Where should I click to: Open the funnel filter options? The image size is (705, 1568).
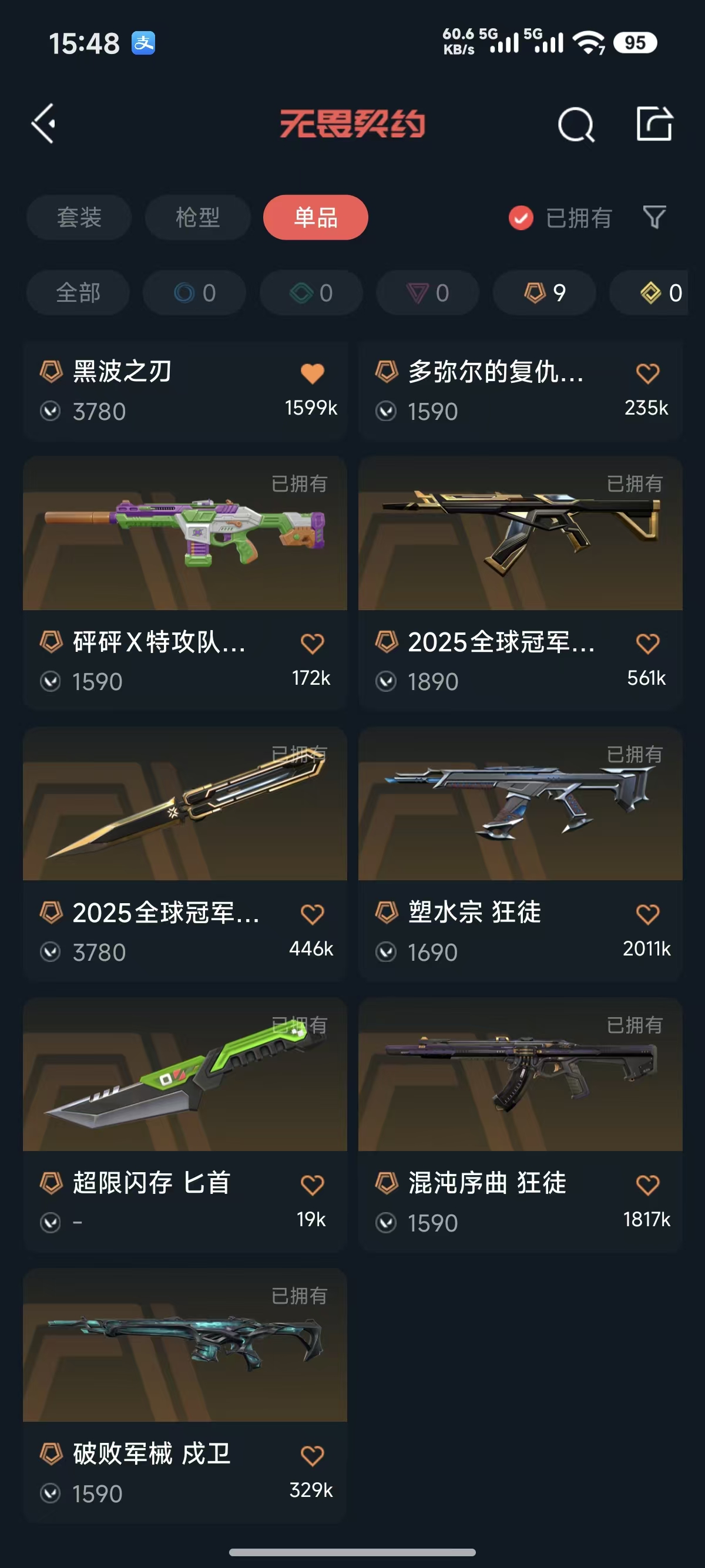654,217
